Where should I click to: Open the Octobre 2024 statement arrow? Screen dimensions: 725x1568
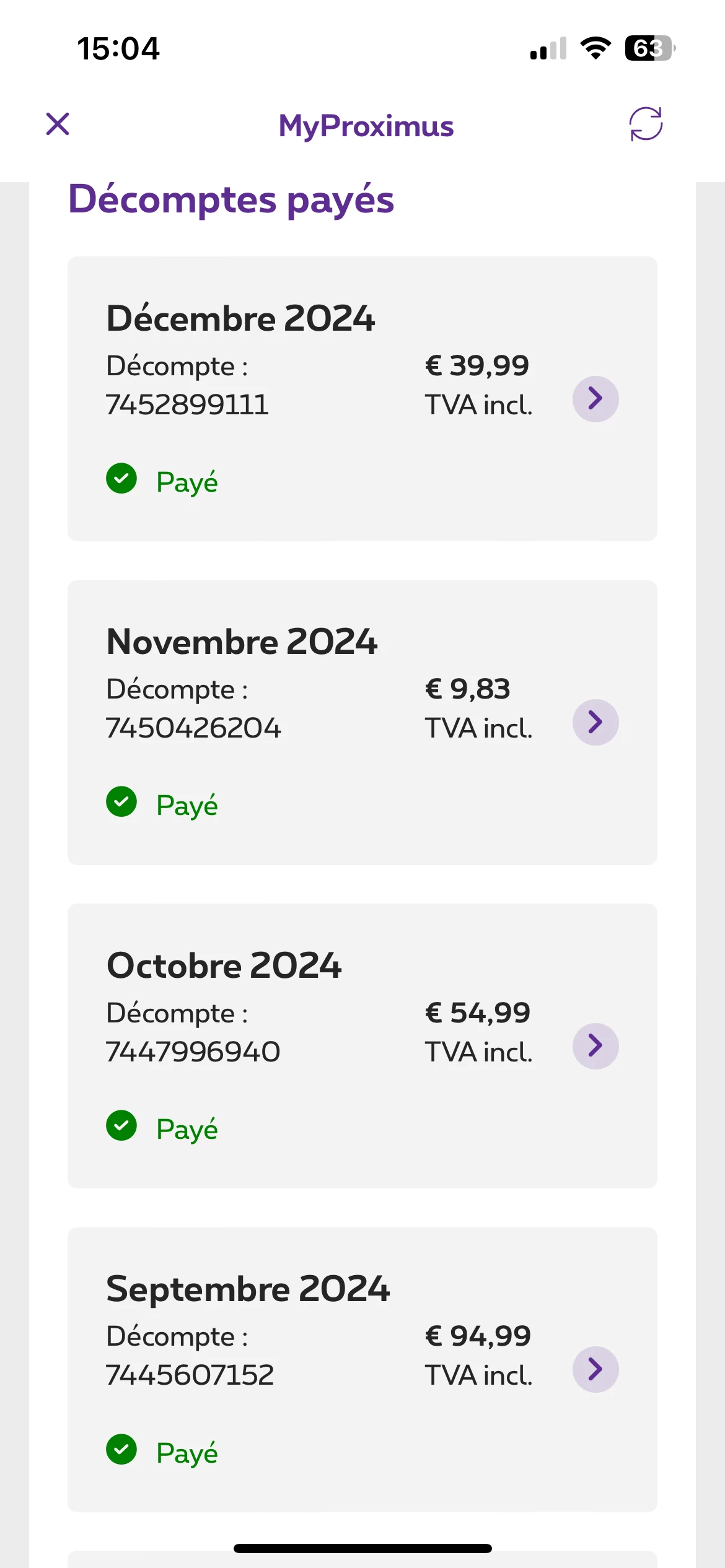595,1045
